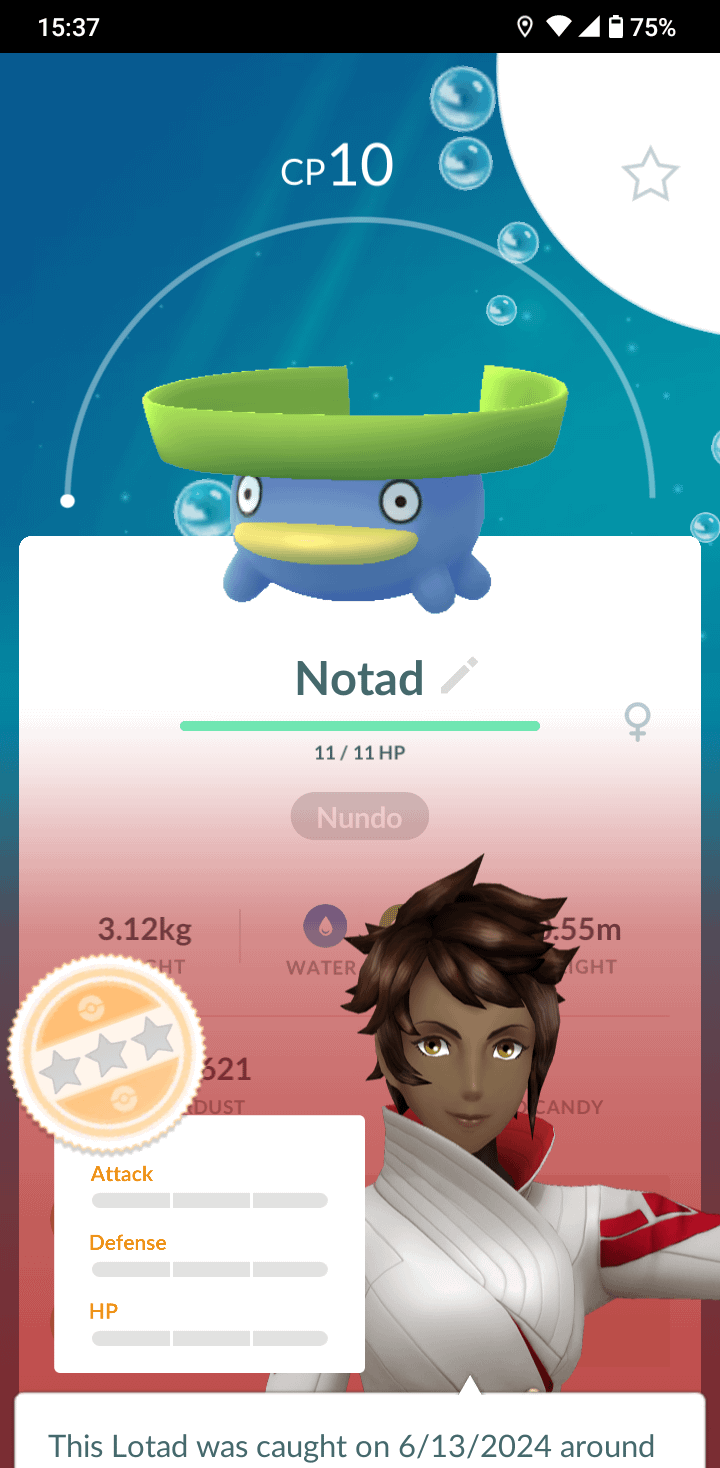Mark Notad as favorite with the star

650,175
